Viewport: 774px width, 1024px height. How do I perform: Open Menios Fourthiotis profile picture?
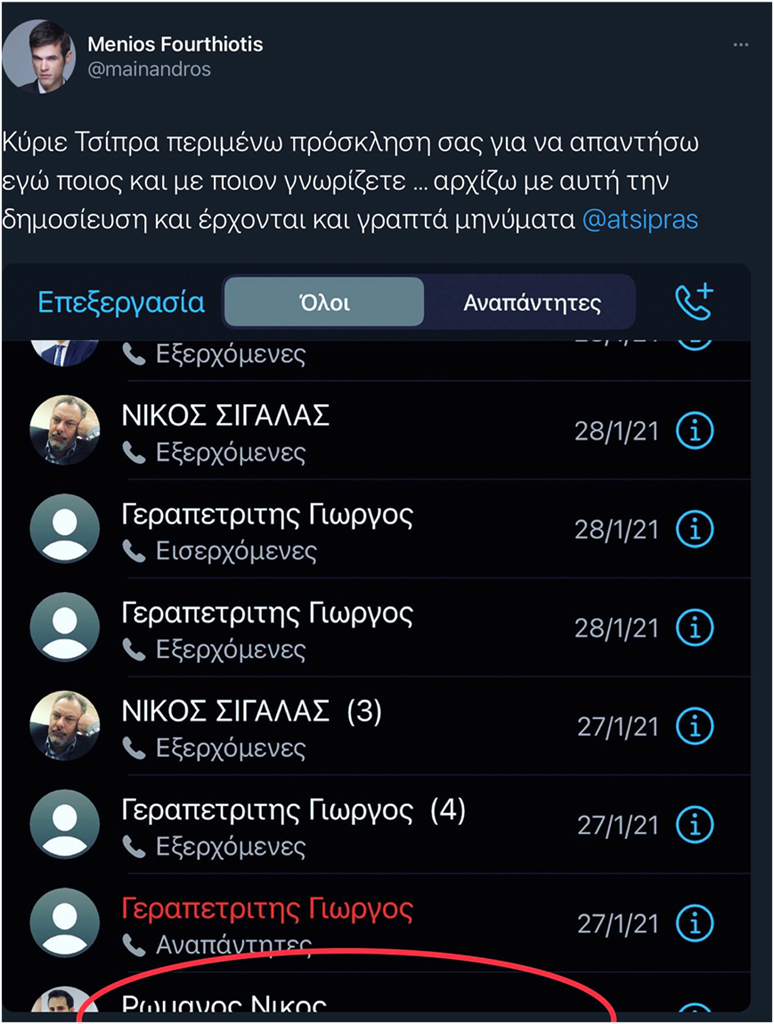coord(38,56)
